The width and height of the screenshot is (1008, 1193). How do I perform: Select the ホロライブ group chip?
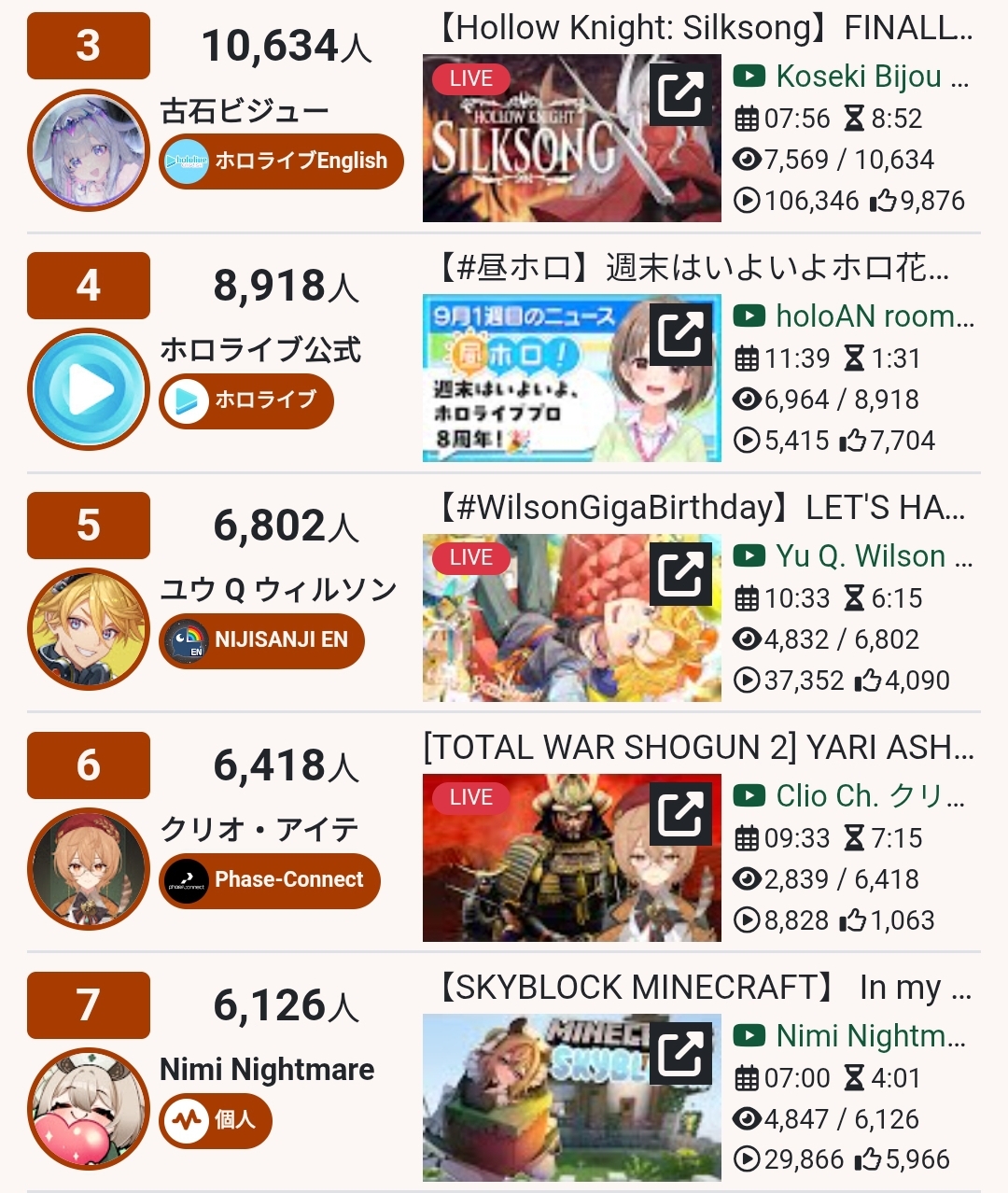coord(246,401)
